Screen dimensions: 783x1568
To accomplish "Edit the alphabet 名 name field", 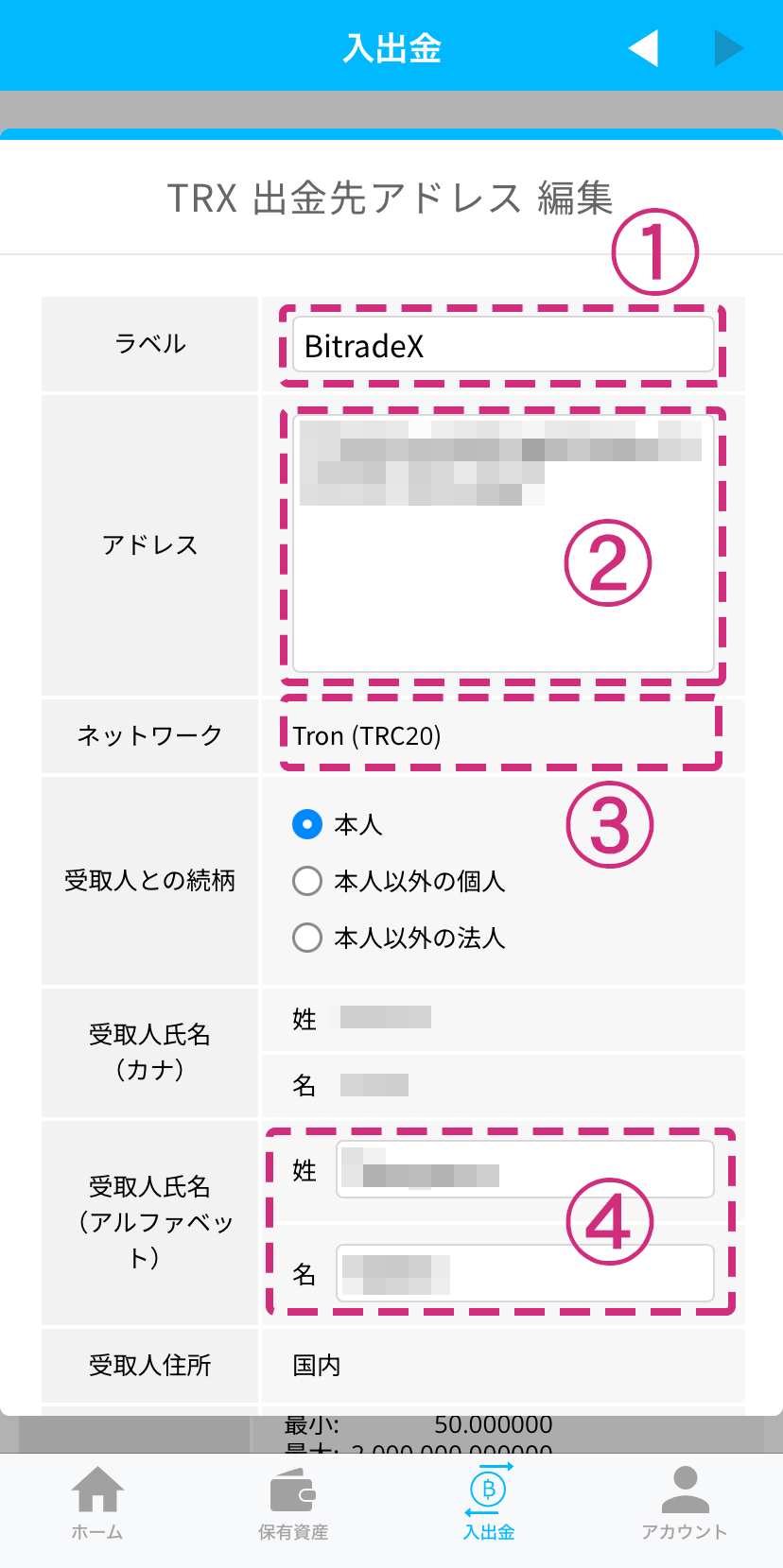I will click(x=525, y=1273).
